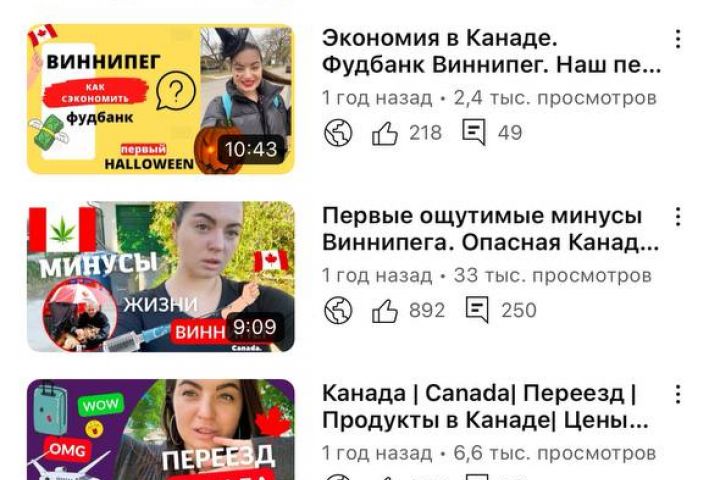Open the Минусы жизни в Виннипеге video thumbnail
The height and width of the screenshot is (480, 720).
point(160,276)
